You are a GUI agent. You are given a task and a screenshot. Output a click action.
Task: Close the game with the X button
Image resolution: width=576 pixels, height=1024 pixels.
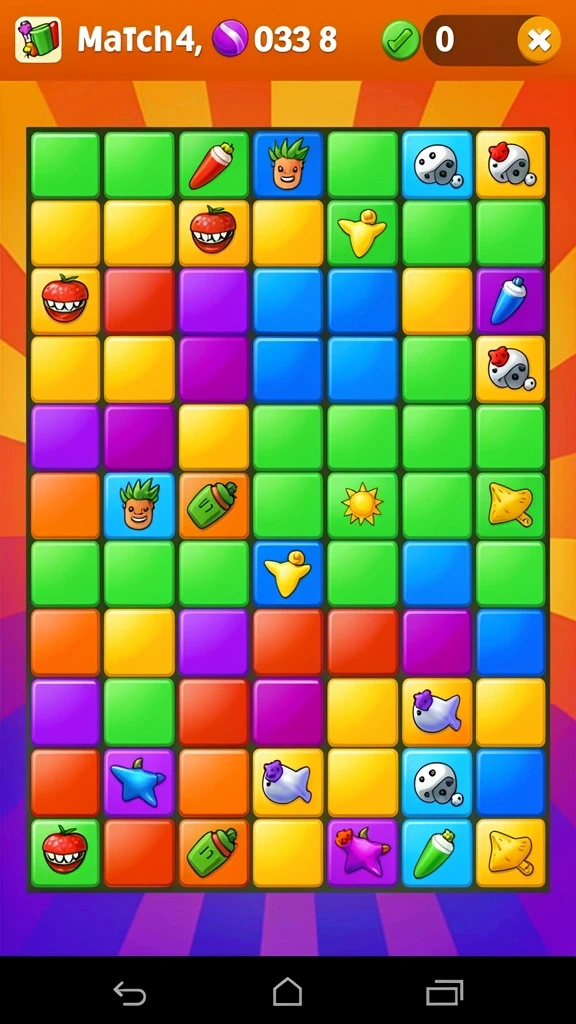click(539, 40)
